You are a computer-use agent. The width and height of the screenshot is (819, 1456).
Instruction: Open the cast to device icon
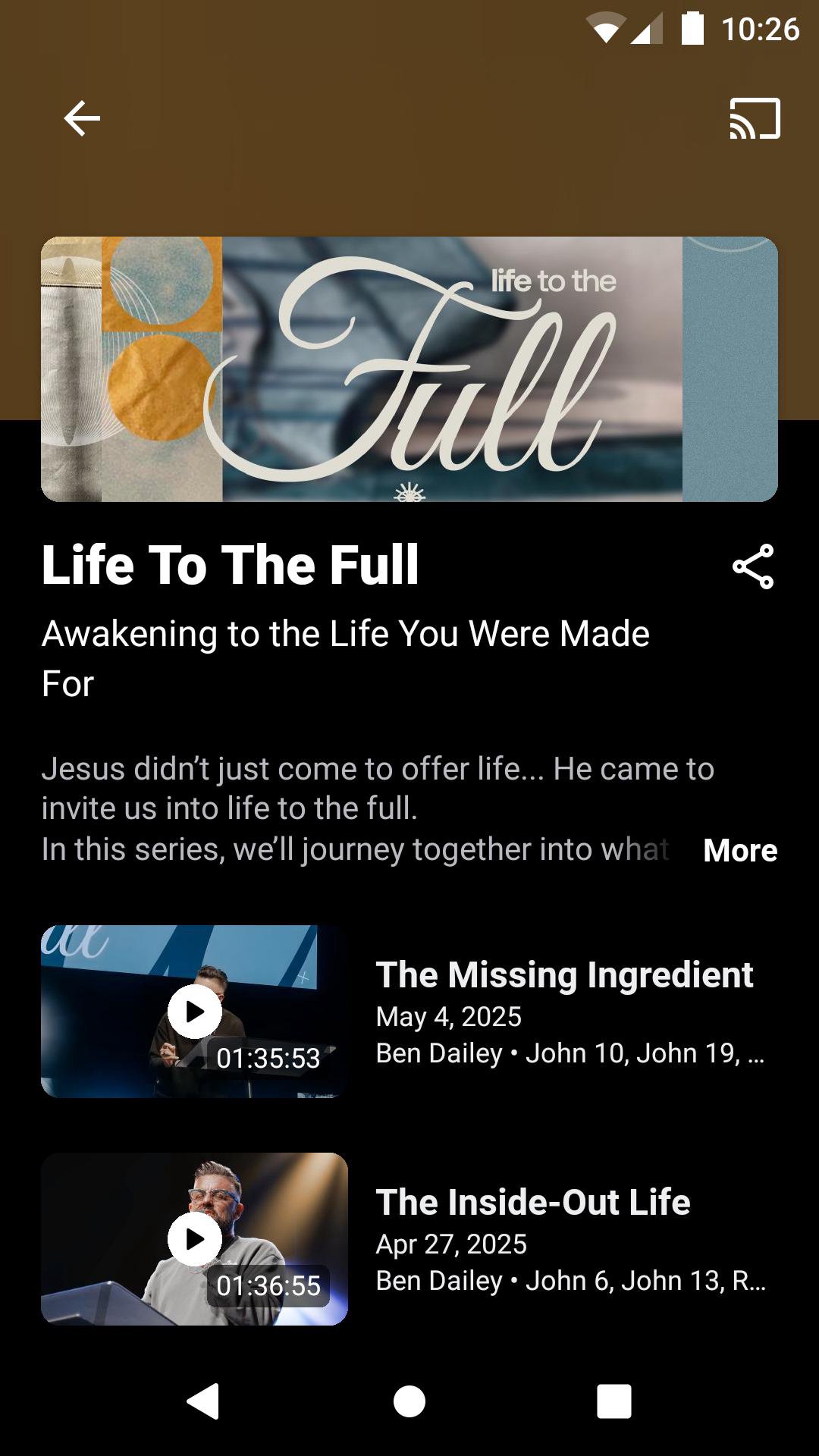(x=754, y=118)
